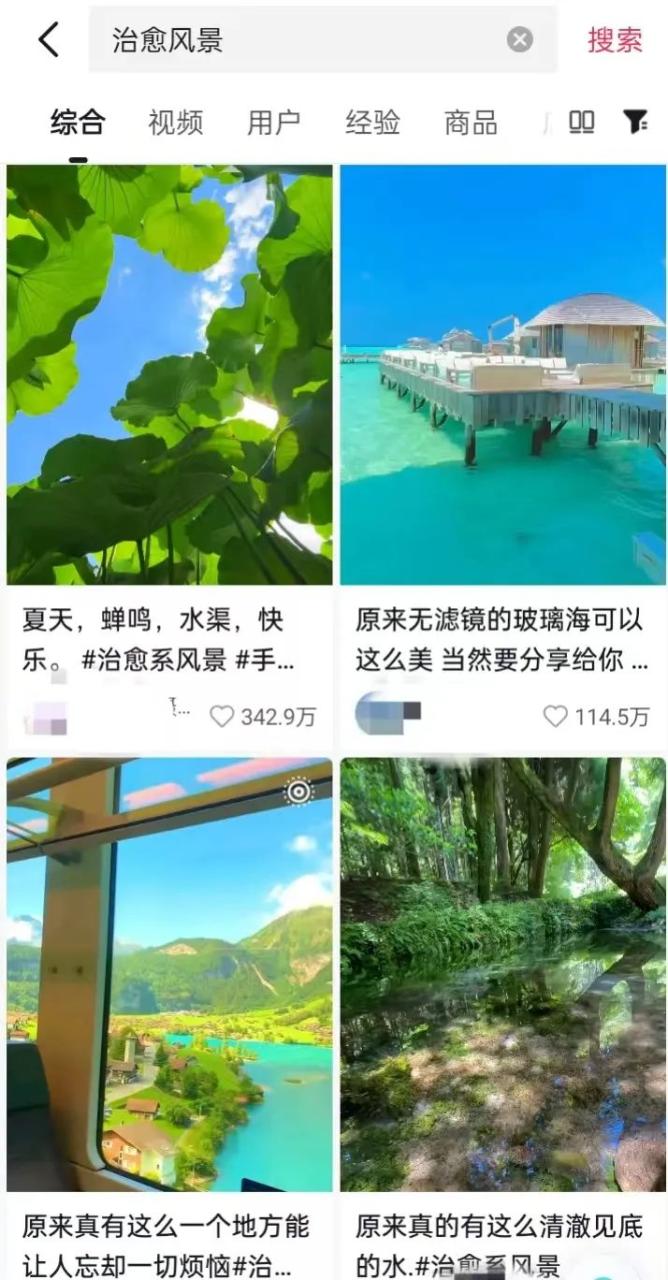The height and width of the screenshot is (1280, 668).
Task: Open the 玻璃海 overwater villa video
Action: 502,375
